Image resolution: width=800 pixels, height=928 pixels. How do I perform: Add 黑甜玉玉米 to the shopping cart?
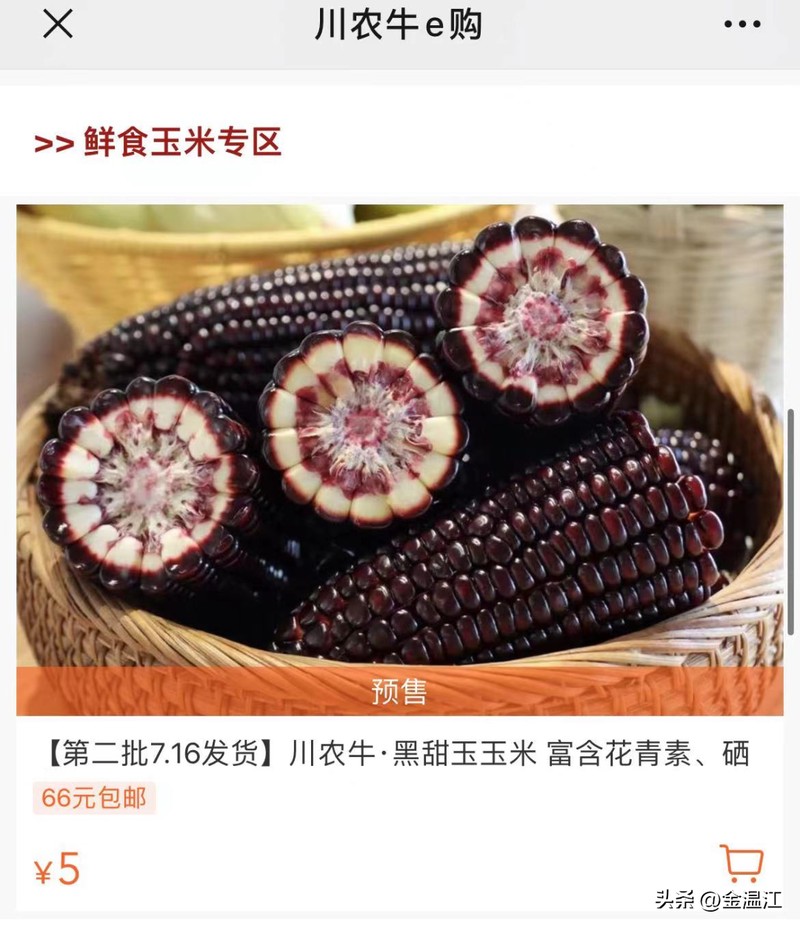[x=741, y=863]
